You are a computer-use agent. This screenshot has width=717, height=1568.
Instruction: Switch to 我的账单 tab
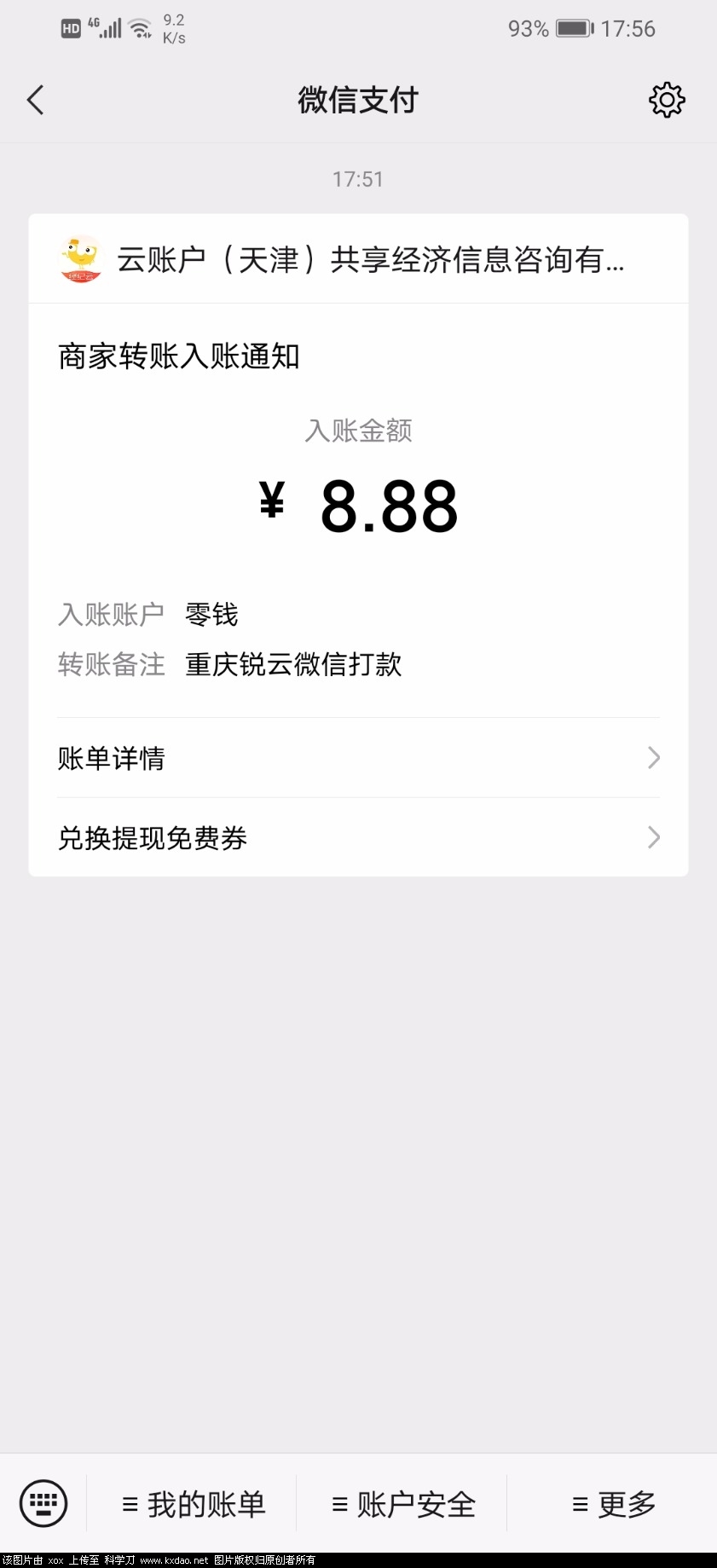point(196,1505)
